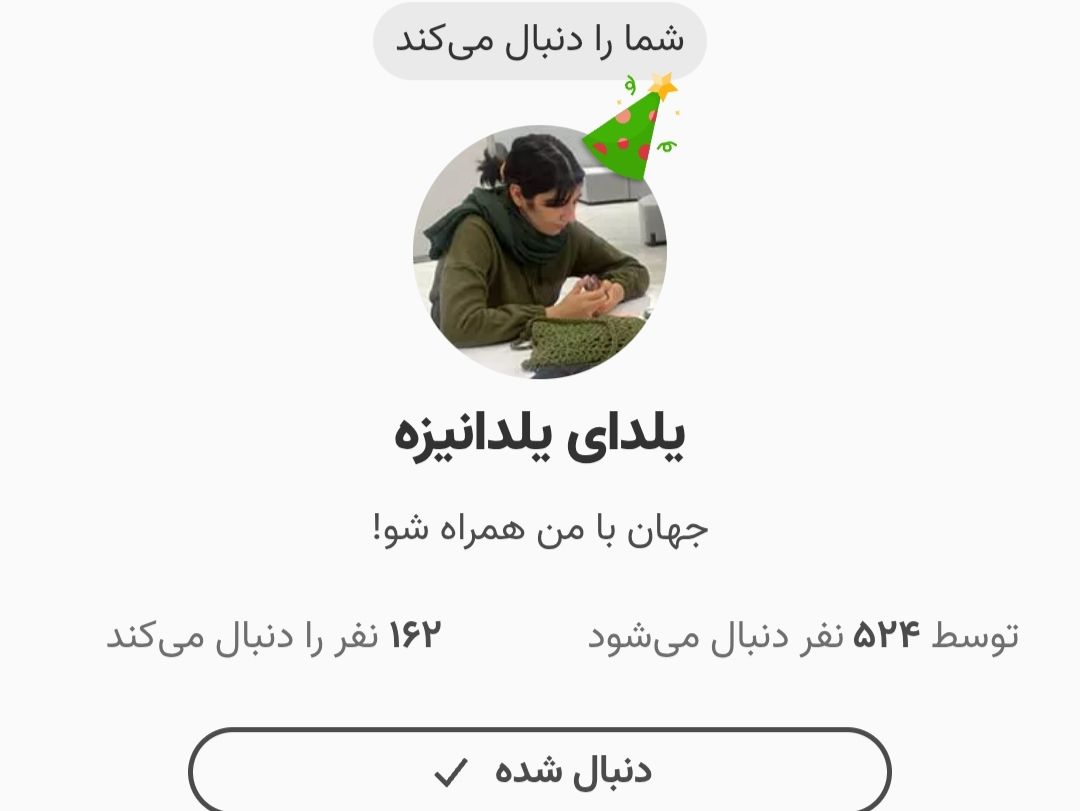1080x811 pixels.
Task: Tap the 'دنبال شده' following button
Action: pyautogui.click(x=540, y=771)
